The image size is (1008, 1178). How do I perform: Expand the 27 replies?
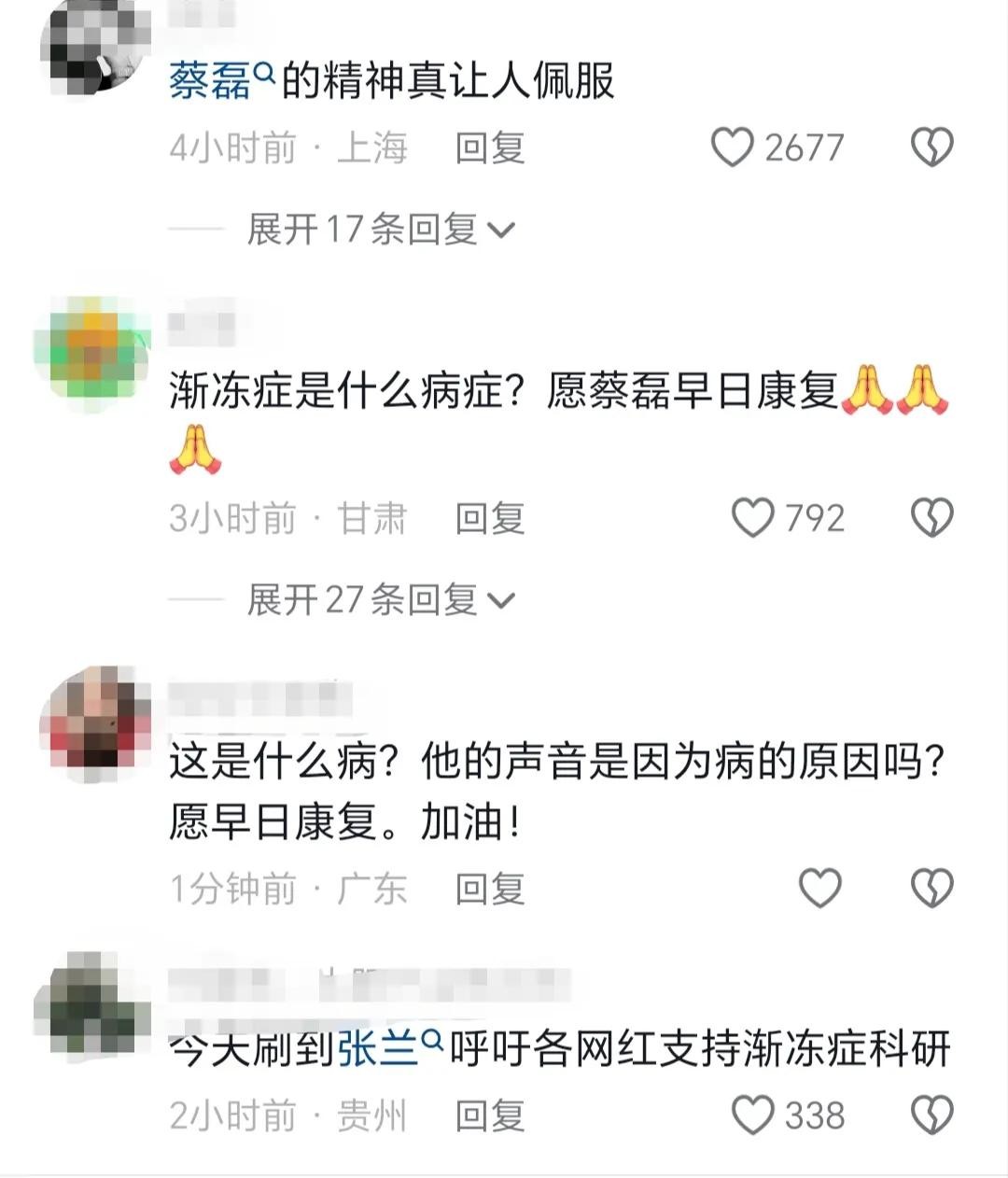[380, 599]
